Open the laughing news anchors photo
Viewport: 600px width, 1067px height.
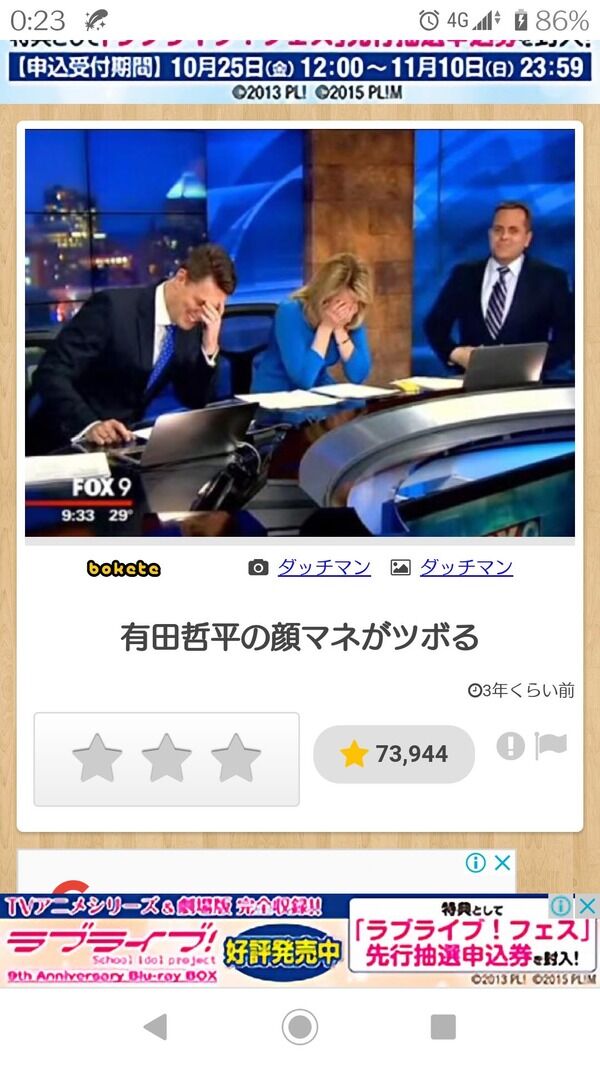(x=300, y=332)
